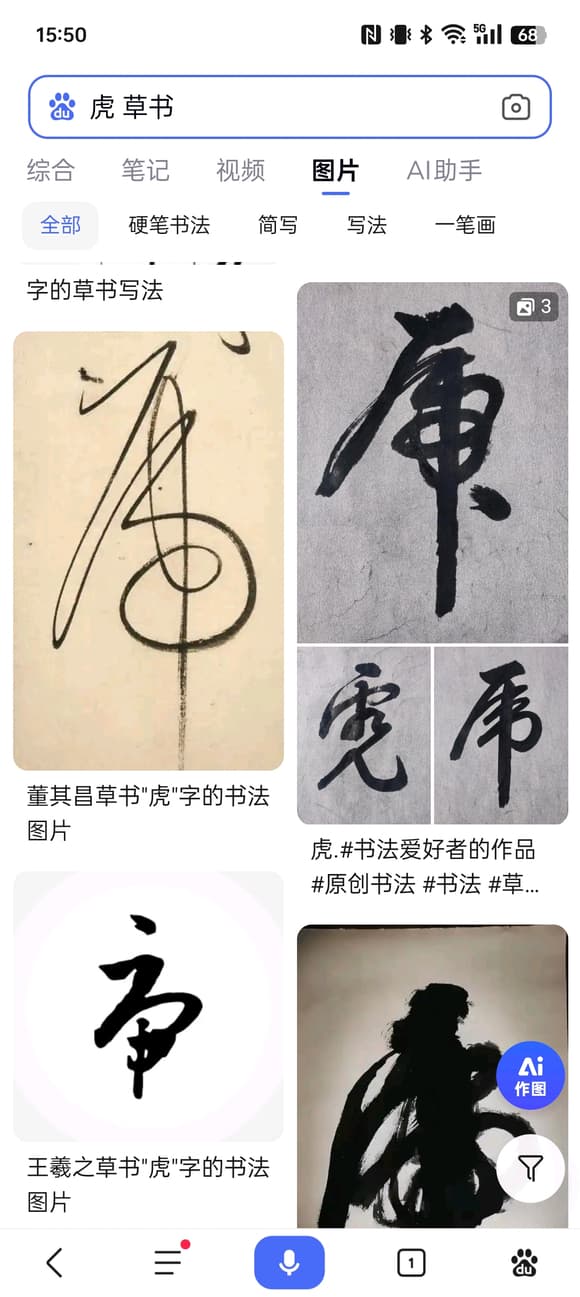Go back with the bottom arrow
The image size is (580, 1297).
55,1263
